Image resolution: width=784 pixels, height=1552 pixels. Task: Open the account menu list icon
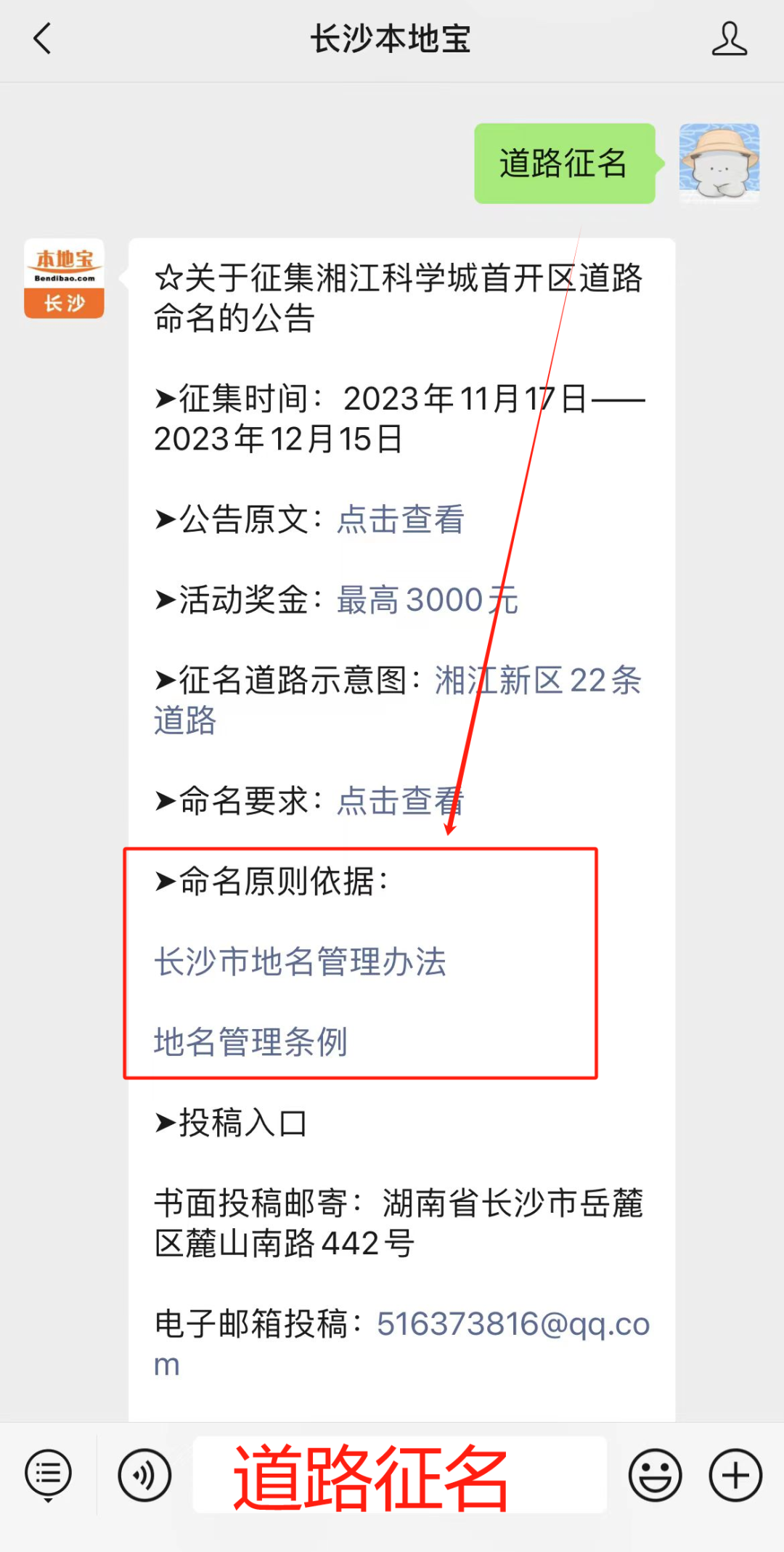click(x=48, y=1475)
